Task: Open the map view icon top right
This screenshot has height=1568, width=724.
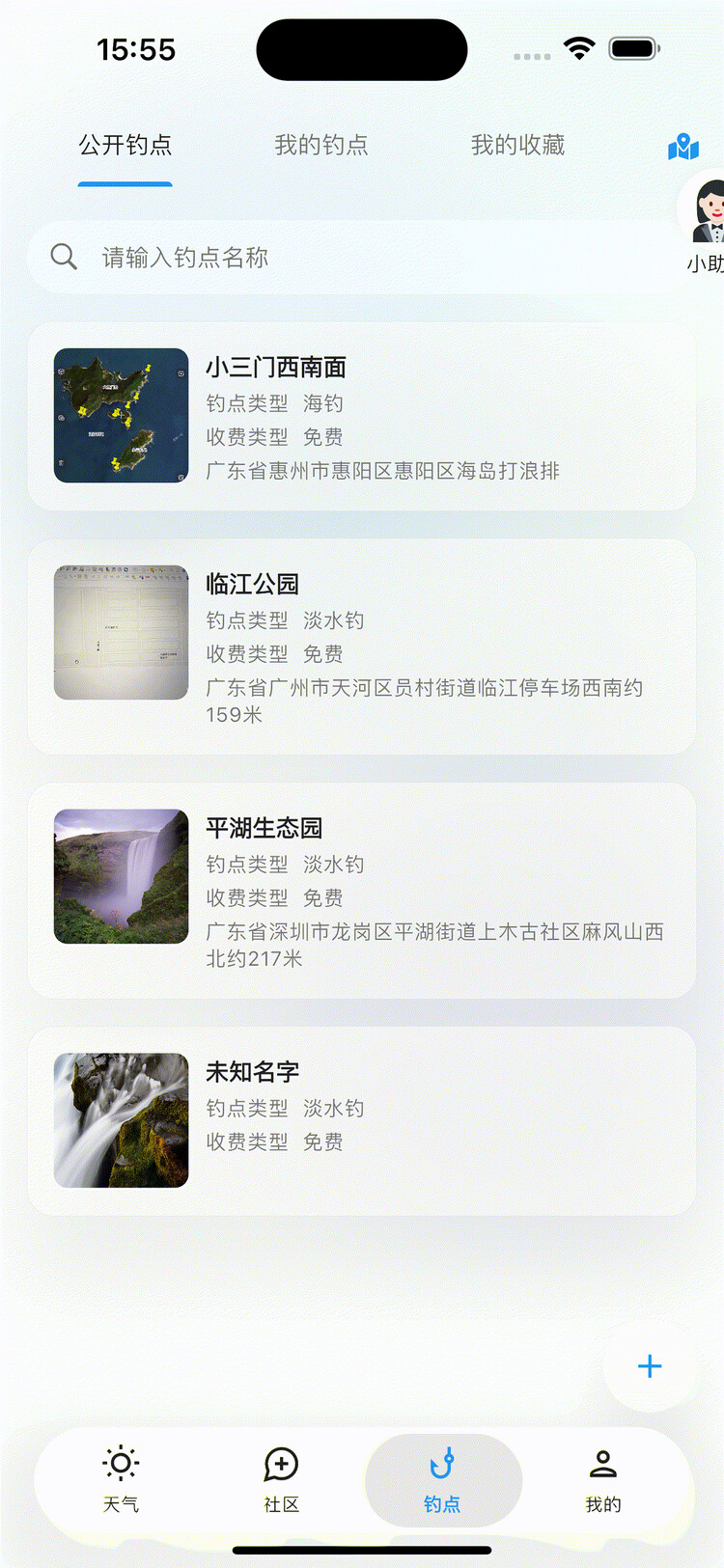Action: point(682,147)
